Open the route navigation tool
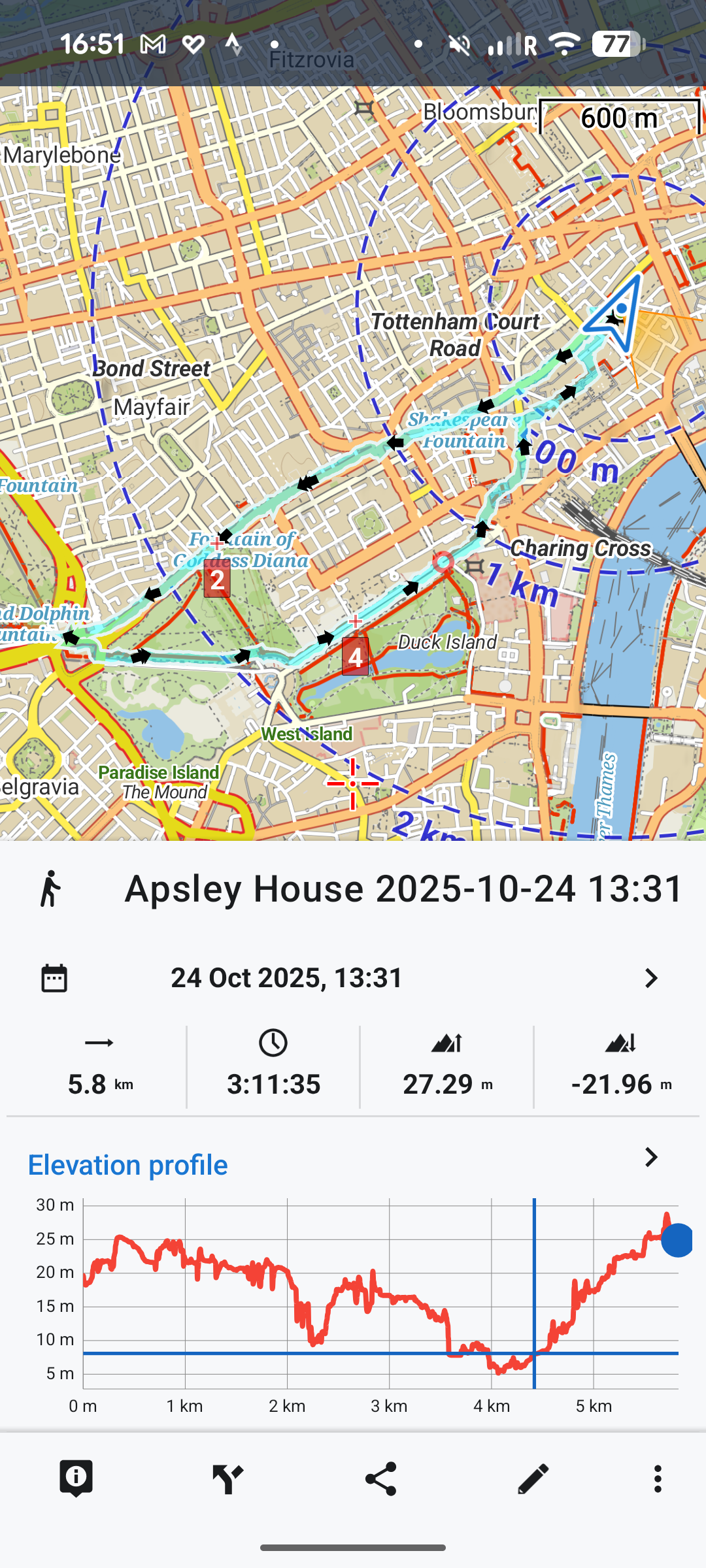 coord(228,1478)
